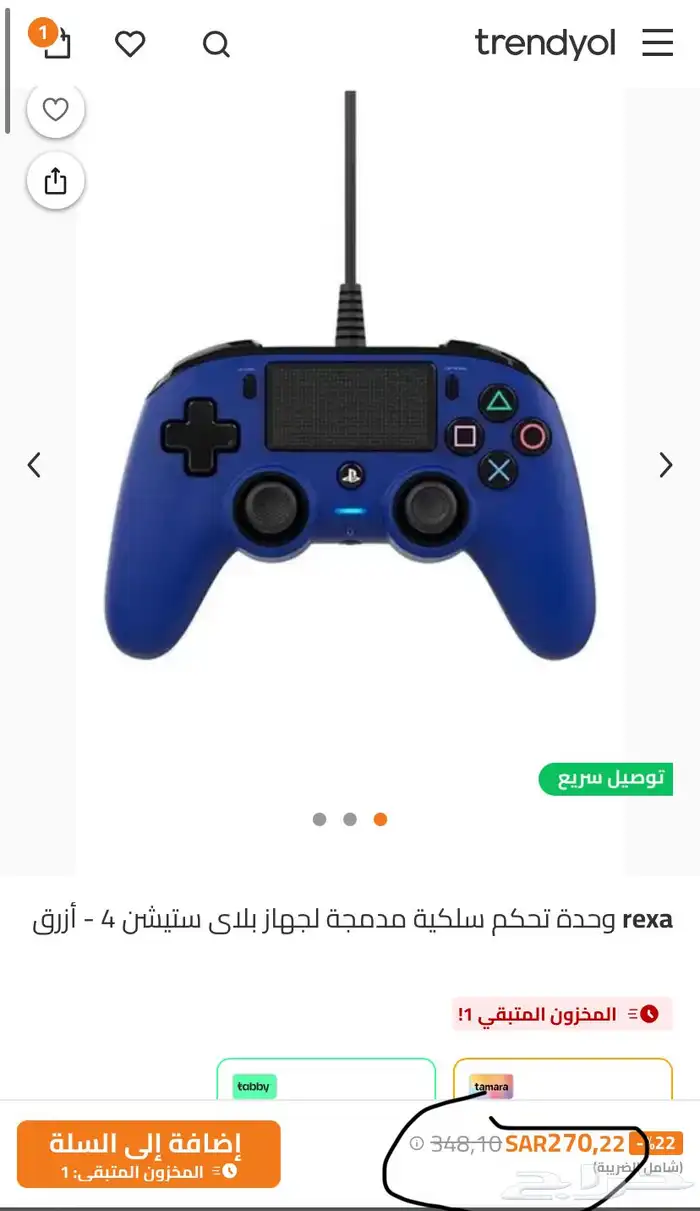This screenshot has width=700, height=1211.
Task: Show the next product image
Action: 666,465
